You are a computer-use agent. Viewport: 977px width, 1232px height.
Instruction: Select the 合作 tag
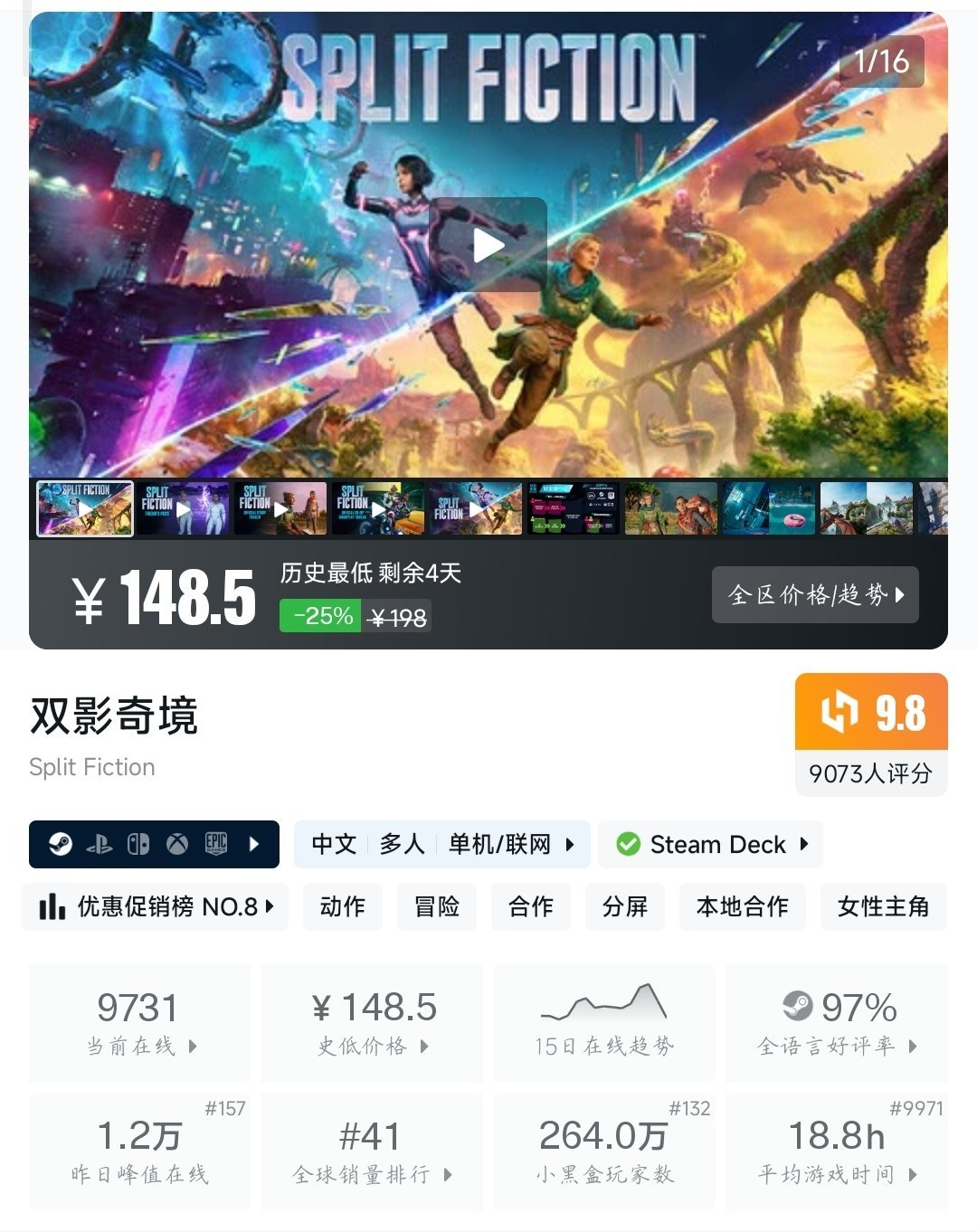[x=530, y=906]
